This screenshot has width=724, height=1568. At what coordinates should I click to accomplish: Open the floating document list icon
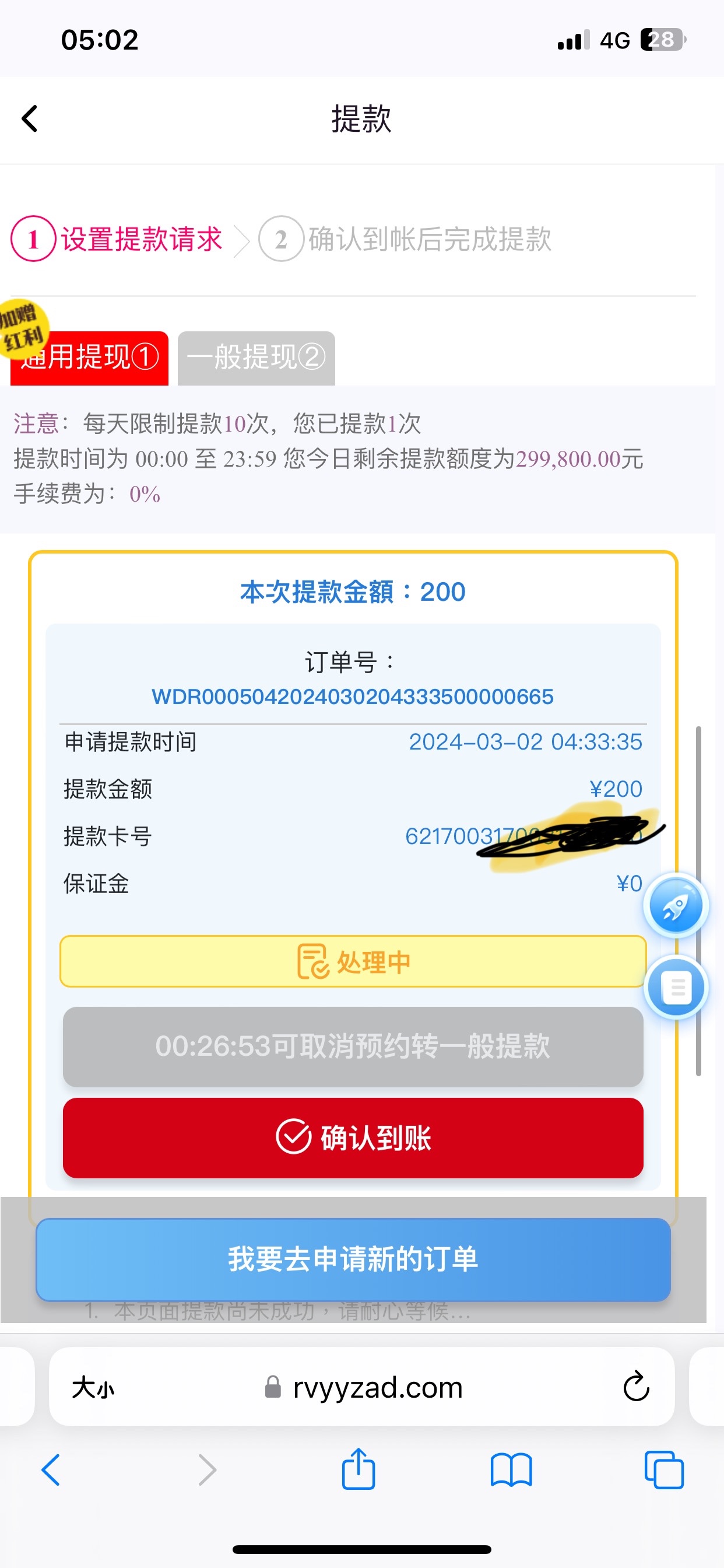coord(676,988)
